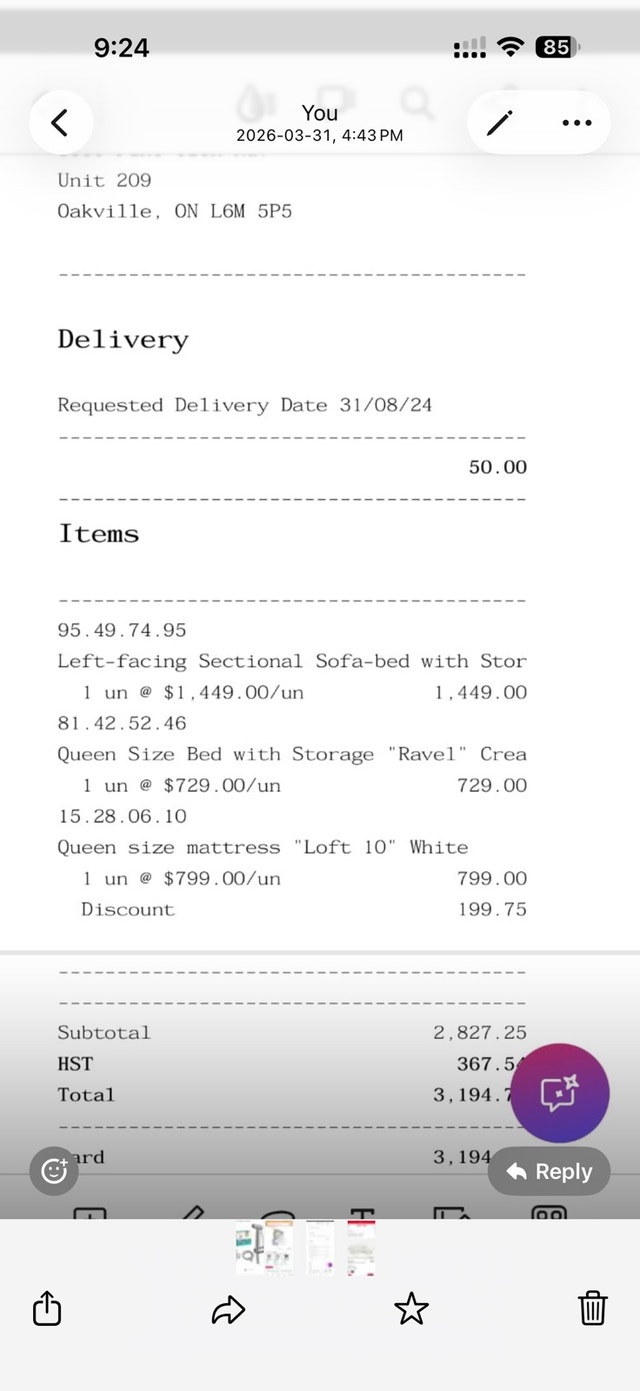Delete the image with the trash icon

[x=593, y=1308]
